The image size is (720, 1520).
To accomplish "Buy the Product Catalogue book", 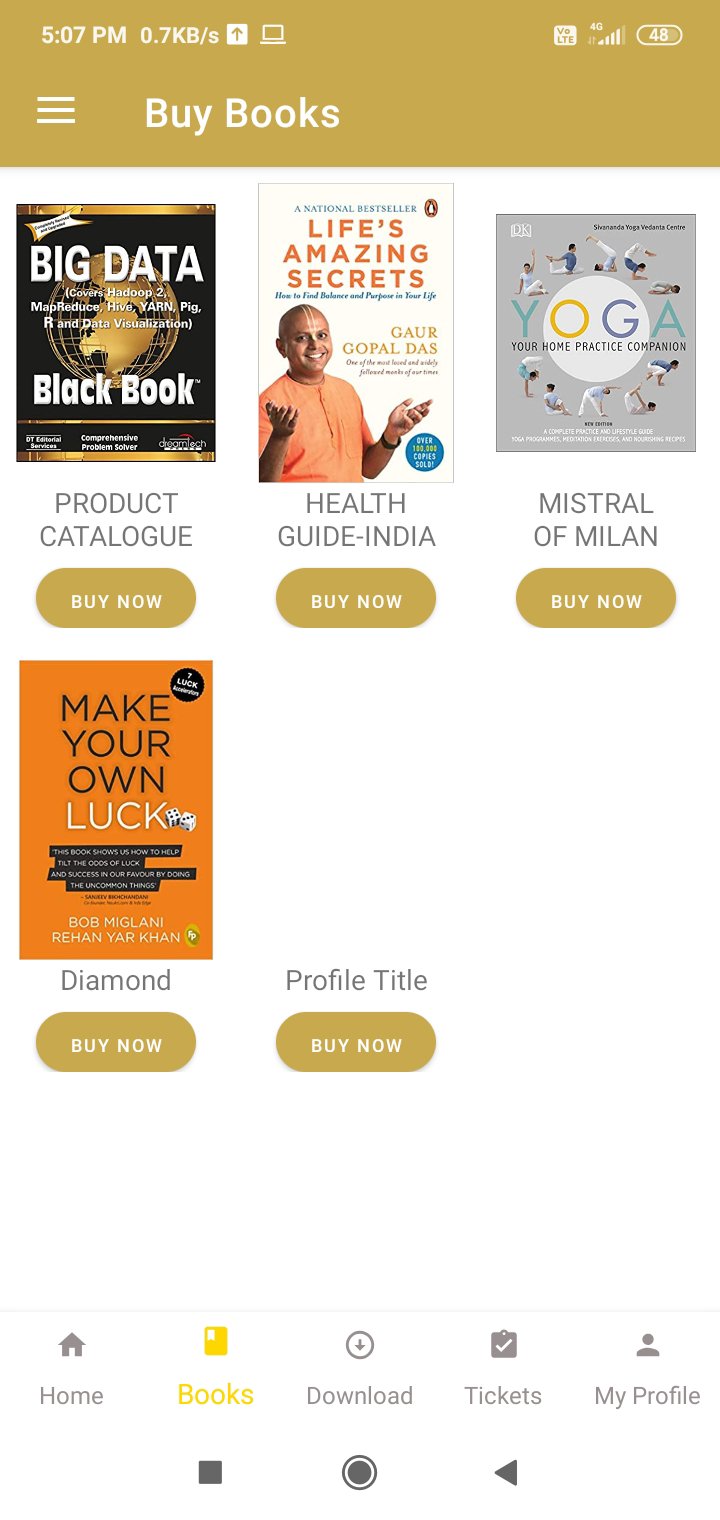I will [116, 600].
